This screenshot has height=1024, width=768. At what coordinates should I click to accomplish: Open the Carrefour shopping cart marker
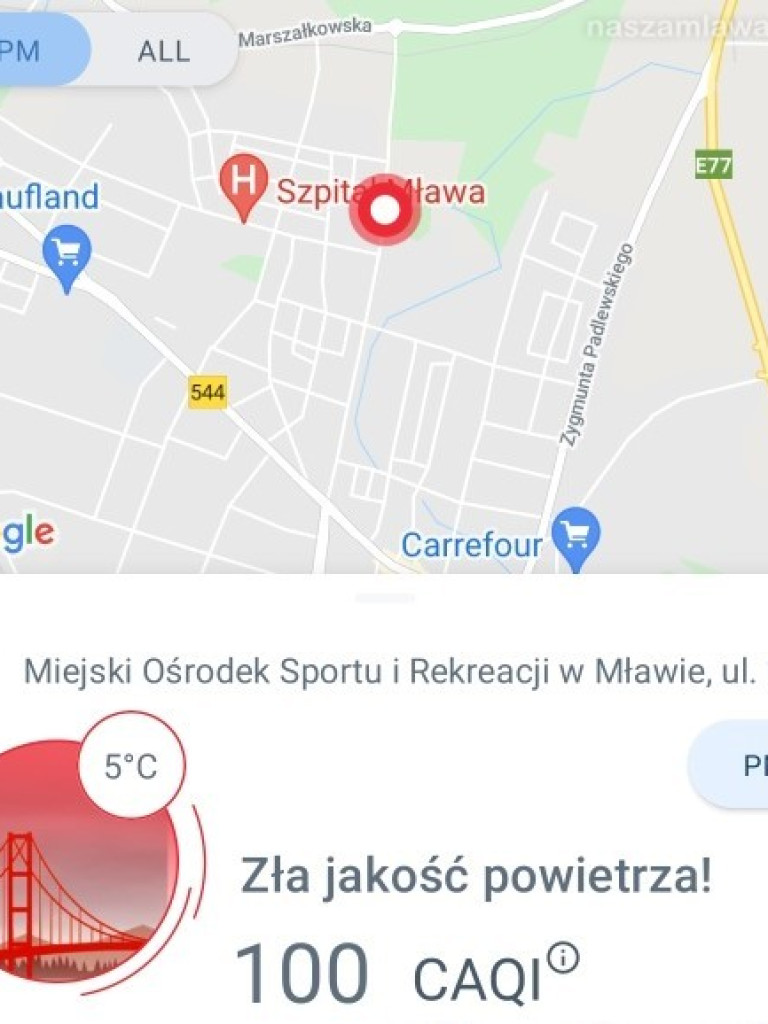click(575, 534)
